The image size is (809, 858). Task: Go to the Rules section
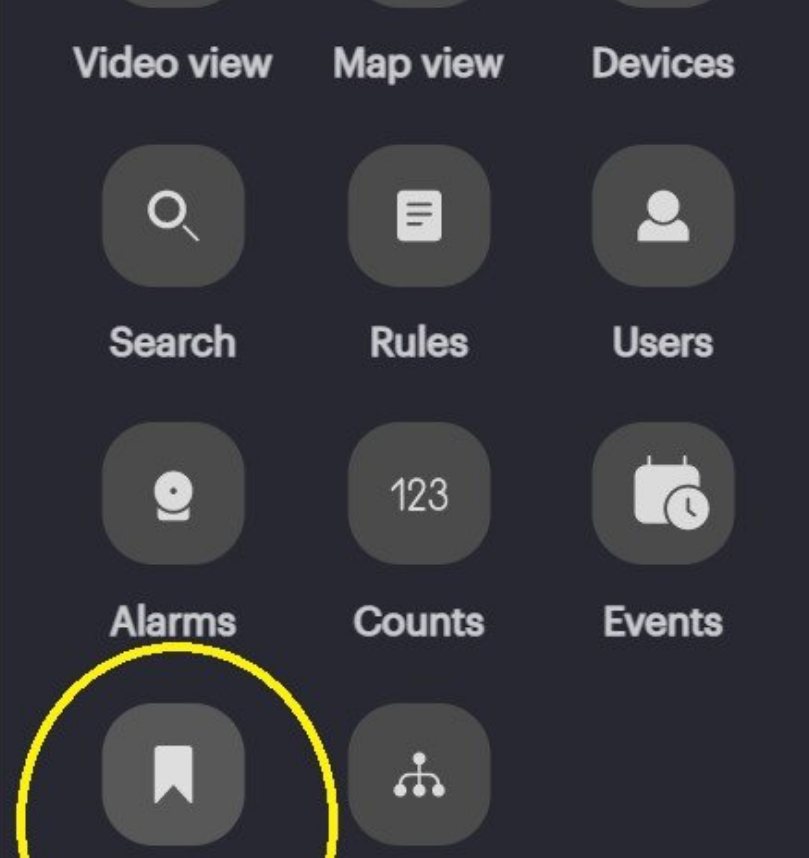[x=419, y=217]
